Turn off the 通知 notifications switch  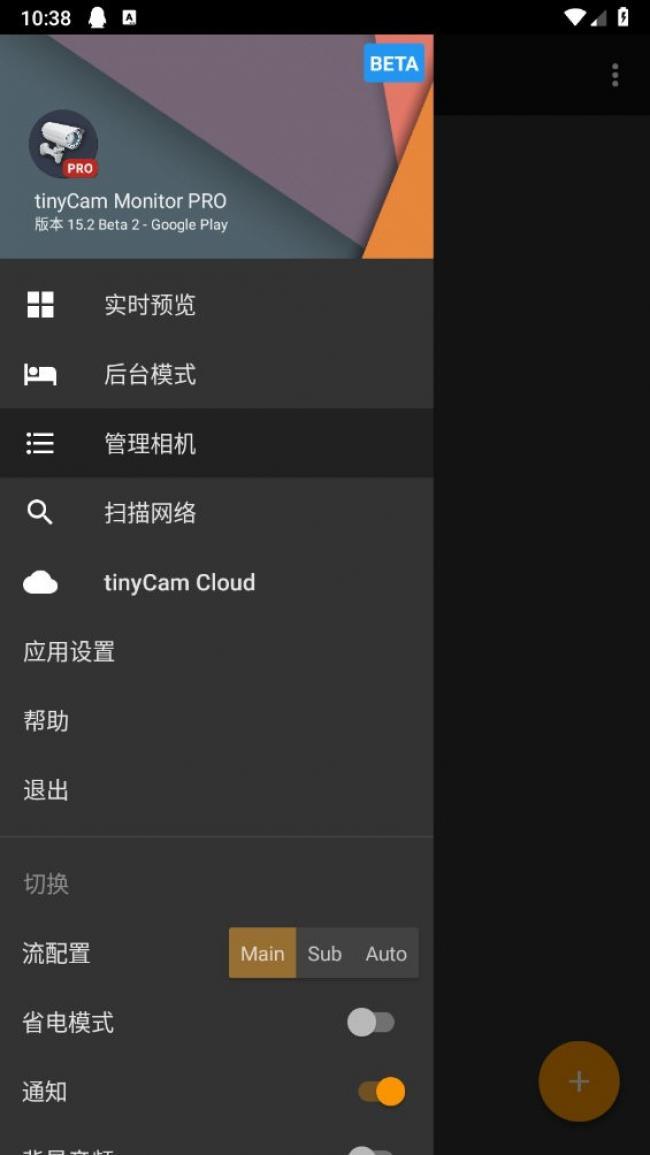click(381, 1091)
